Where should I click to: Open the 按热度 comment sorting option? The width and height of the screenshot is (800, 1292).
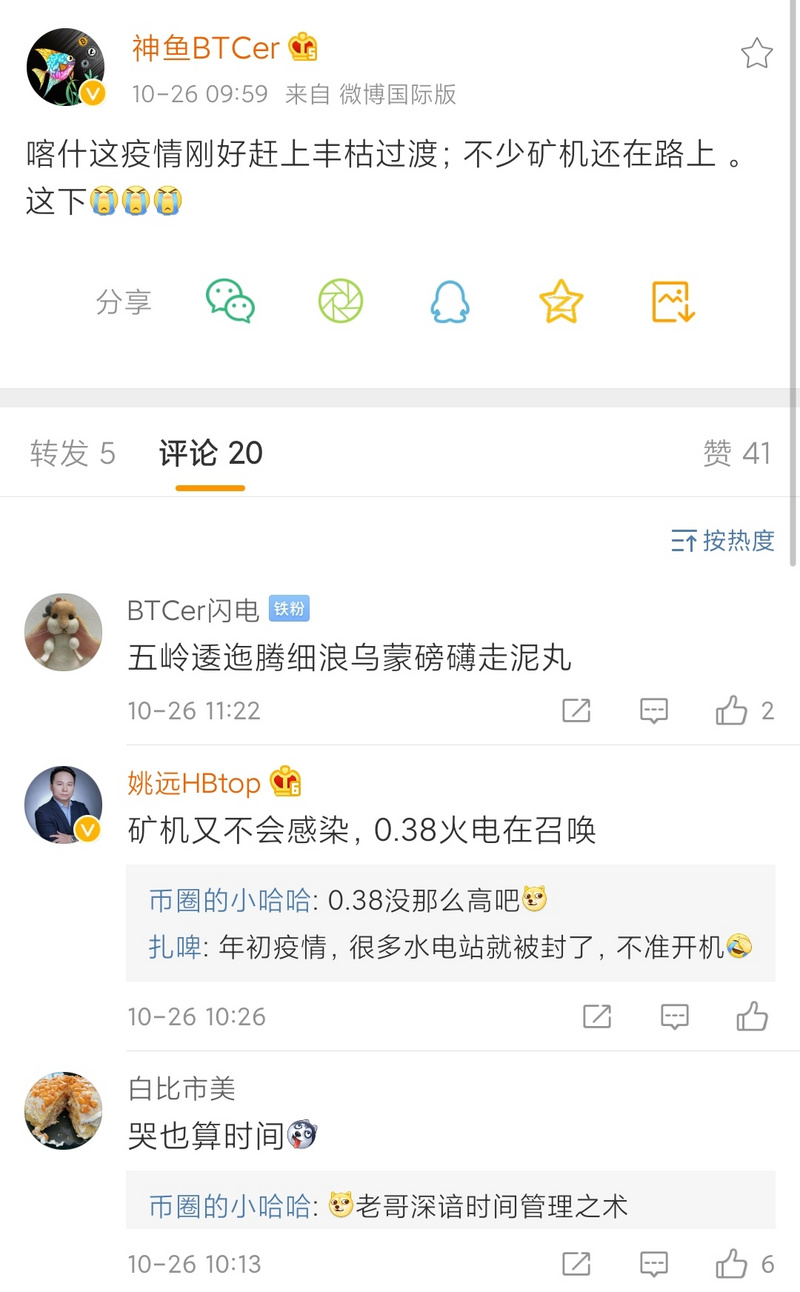[722, 541]
